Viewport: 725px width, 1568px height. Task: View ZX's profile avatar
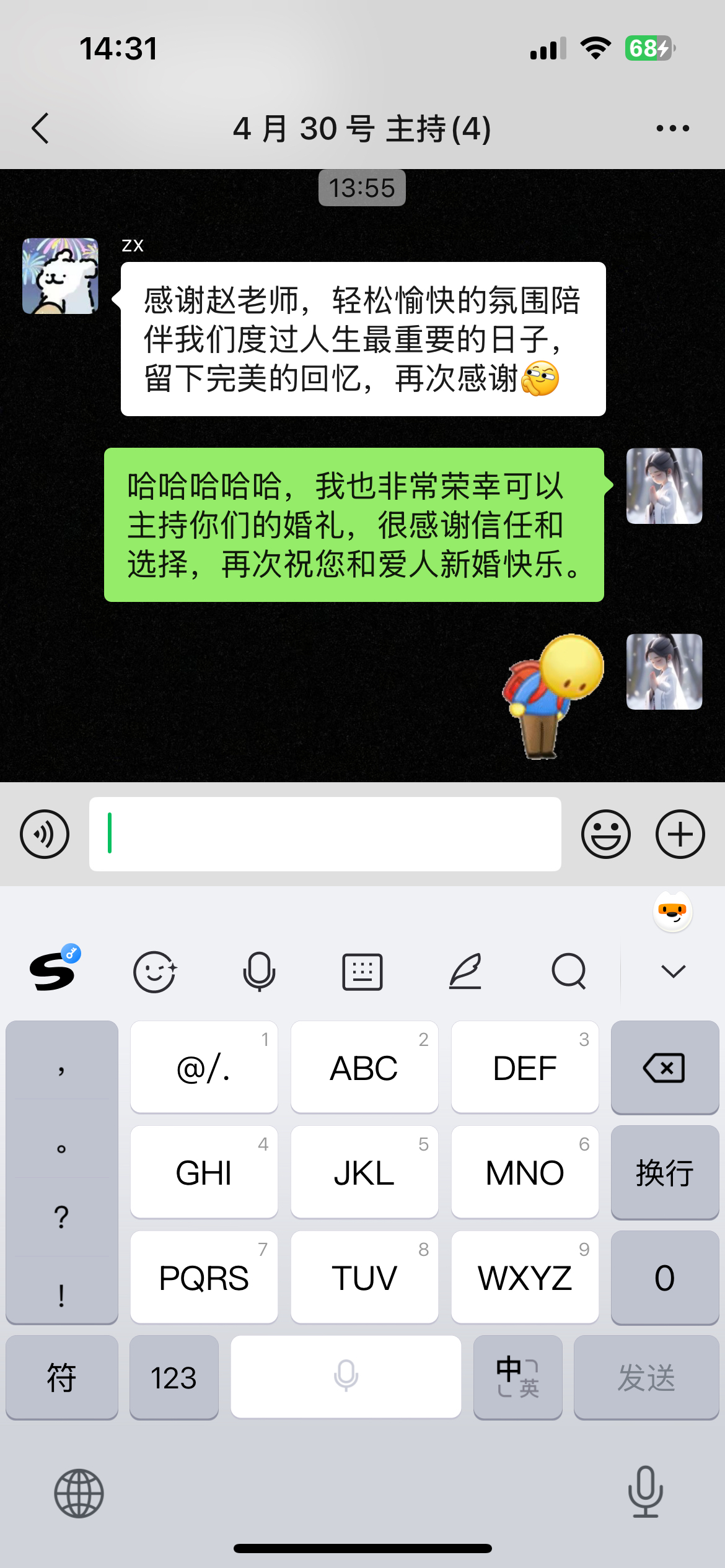tap(60, 276)
